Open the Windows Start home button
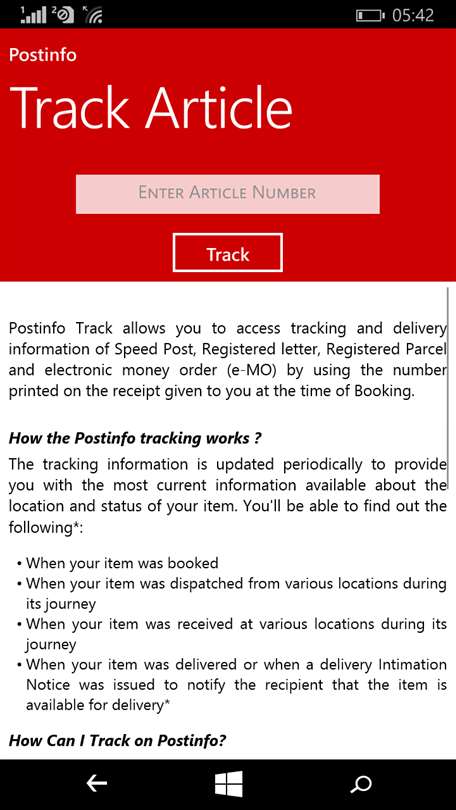 [x=229, y=784]
